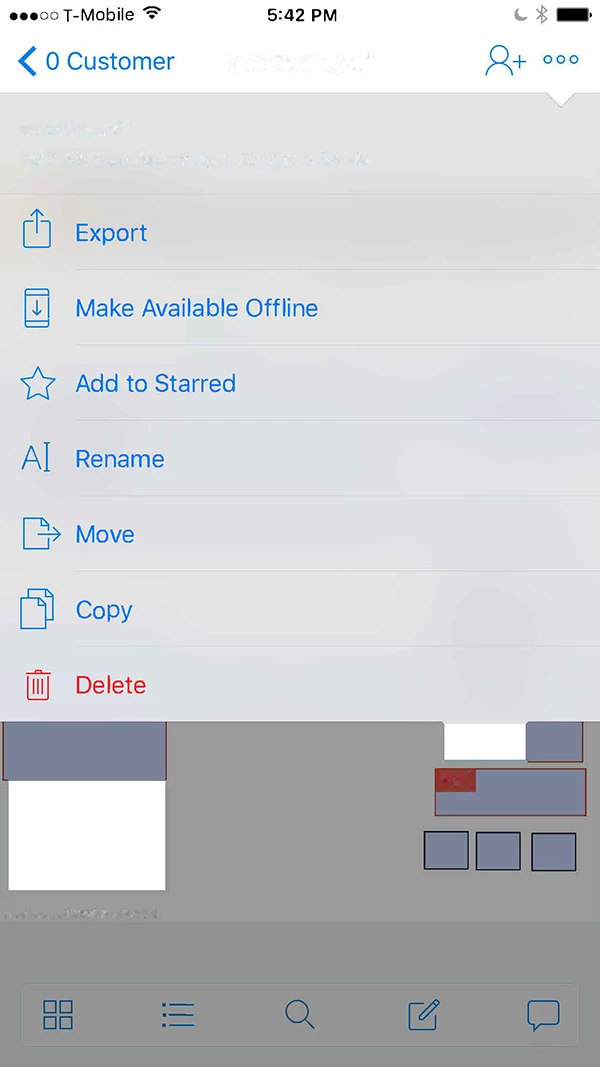Select Export from the menu
Viewport: 600px width, 1067px height.
pos(111,233)
